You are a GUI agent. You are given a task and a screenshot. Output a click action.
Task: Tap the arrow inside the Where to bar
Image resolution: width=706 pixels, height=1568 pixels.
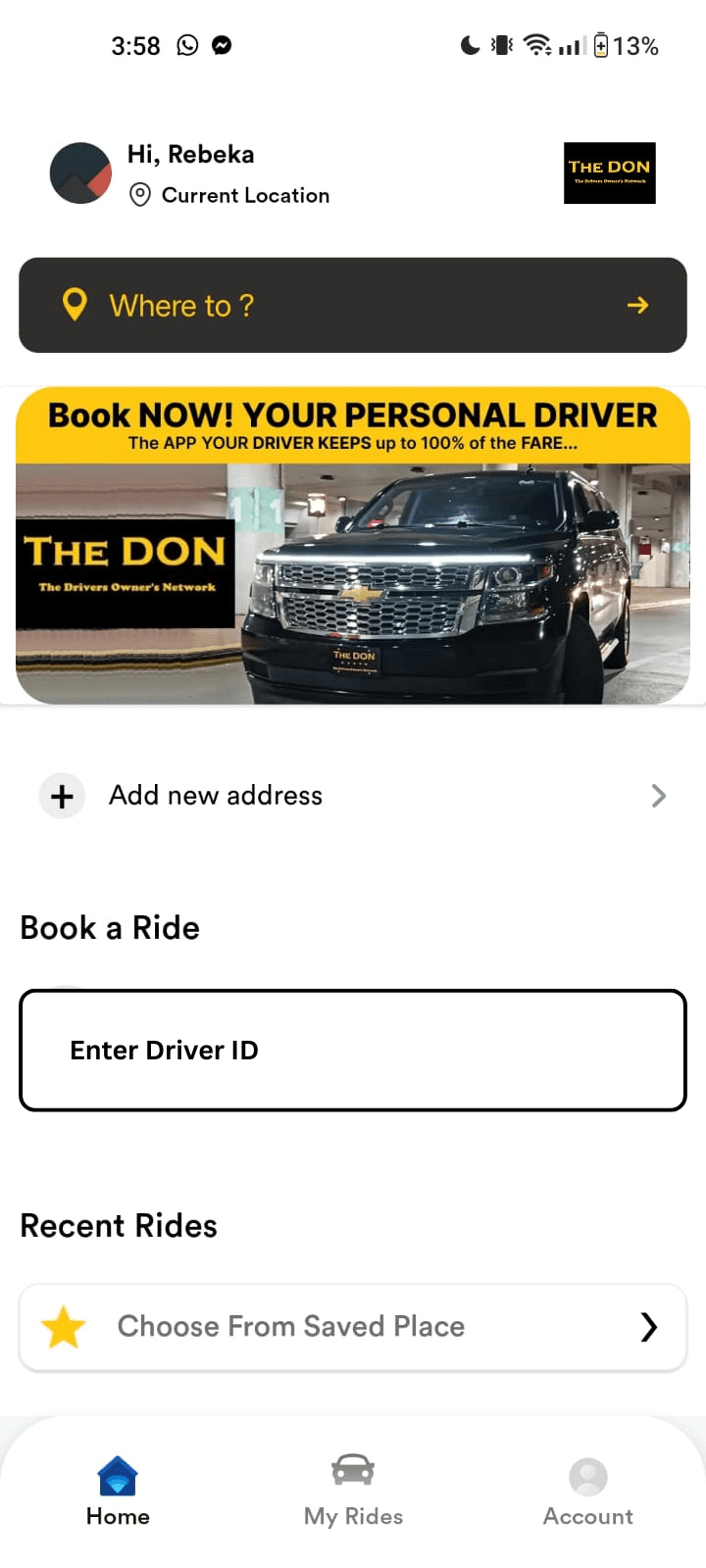(x=637, y=305)
